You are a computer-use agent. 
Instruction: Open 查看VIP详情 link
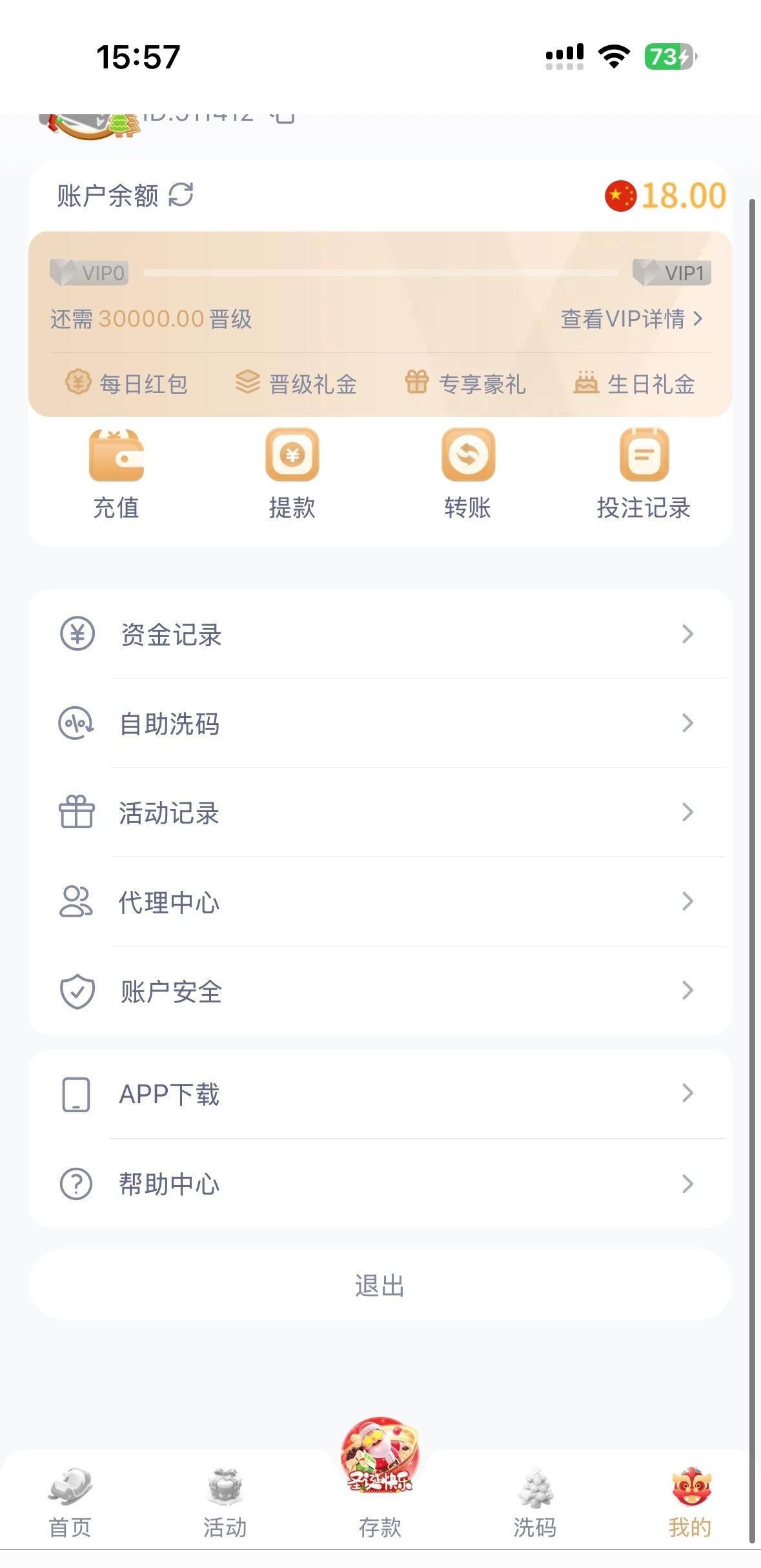(631, 319)
